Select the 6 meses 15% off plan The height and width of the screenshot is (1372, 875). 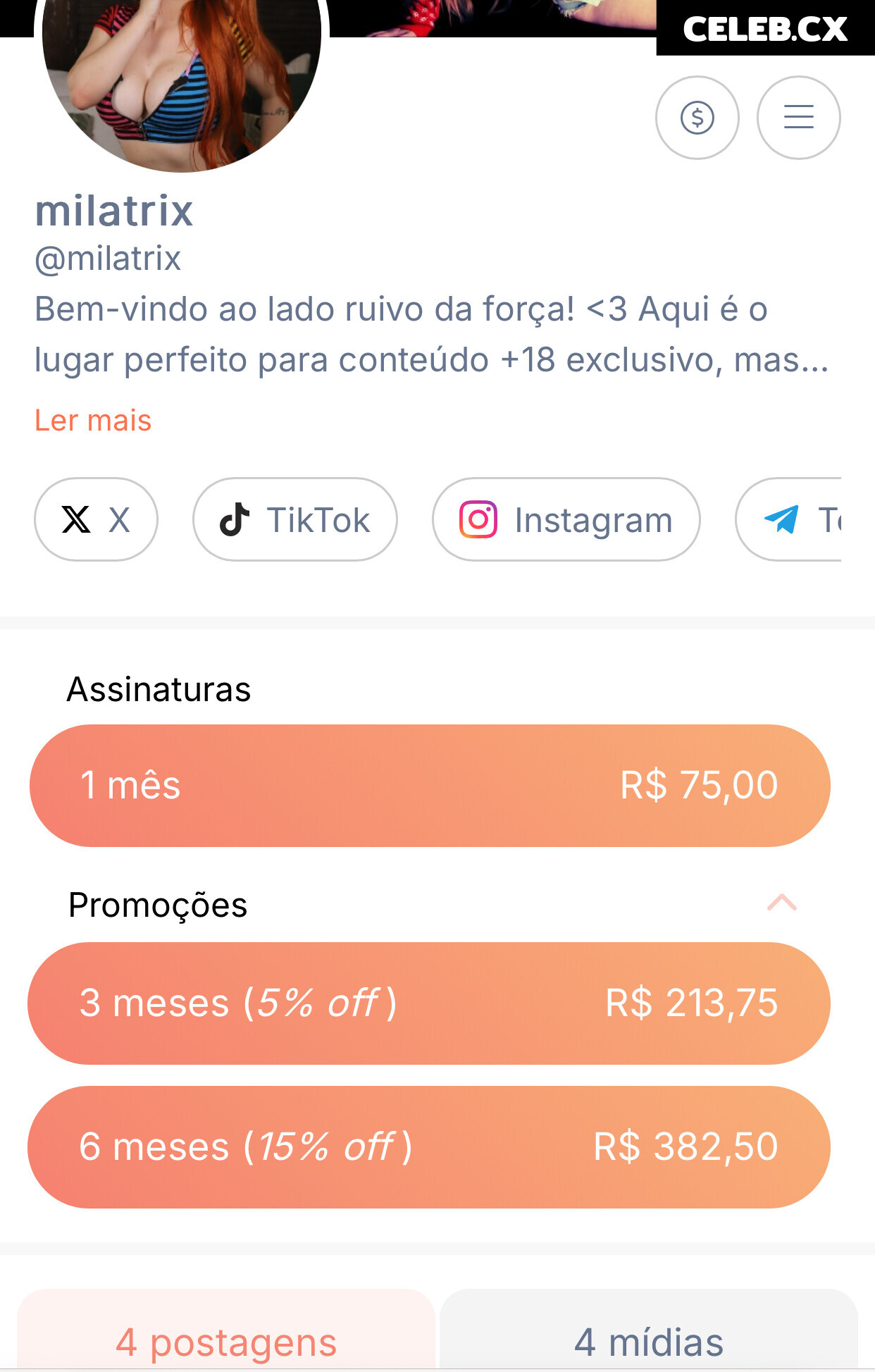coord(430,1147)
